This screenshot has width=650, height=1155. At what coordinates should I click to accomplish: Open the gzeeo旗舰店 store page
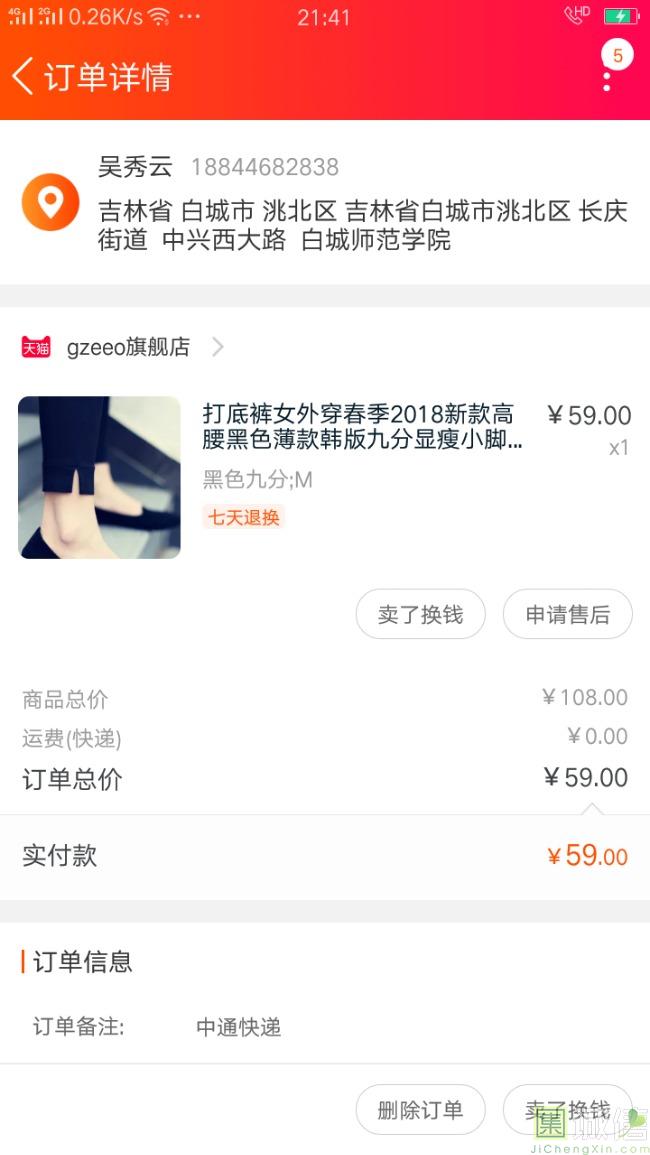pos(128,347)
